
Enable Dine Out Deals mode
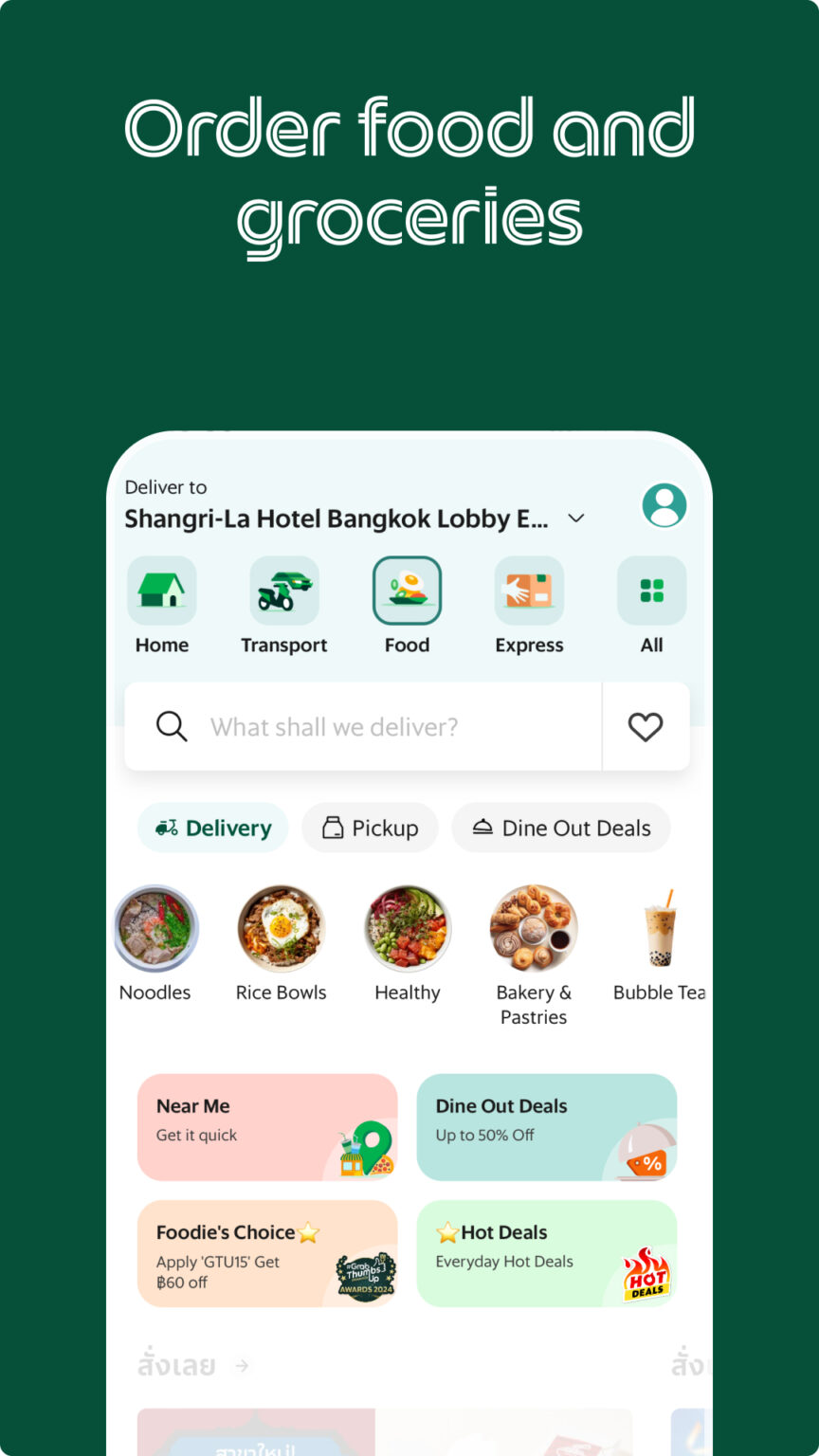pyautogui.click(x=560, y=827)
